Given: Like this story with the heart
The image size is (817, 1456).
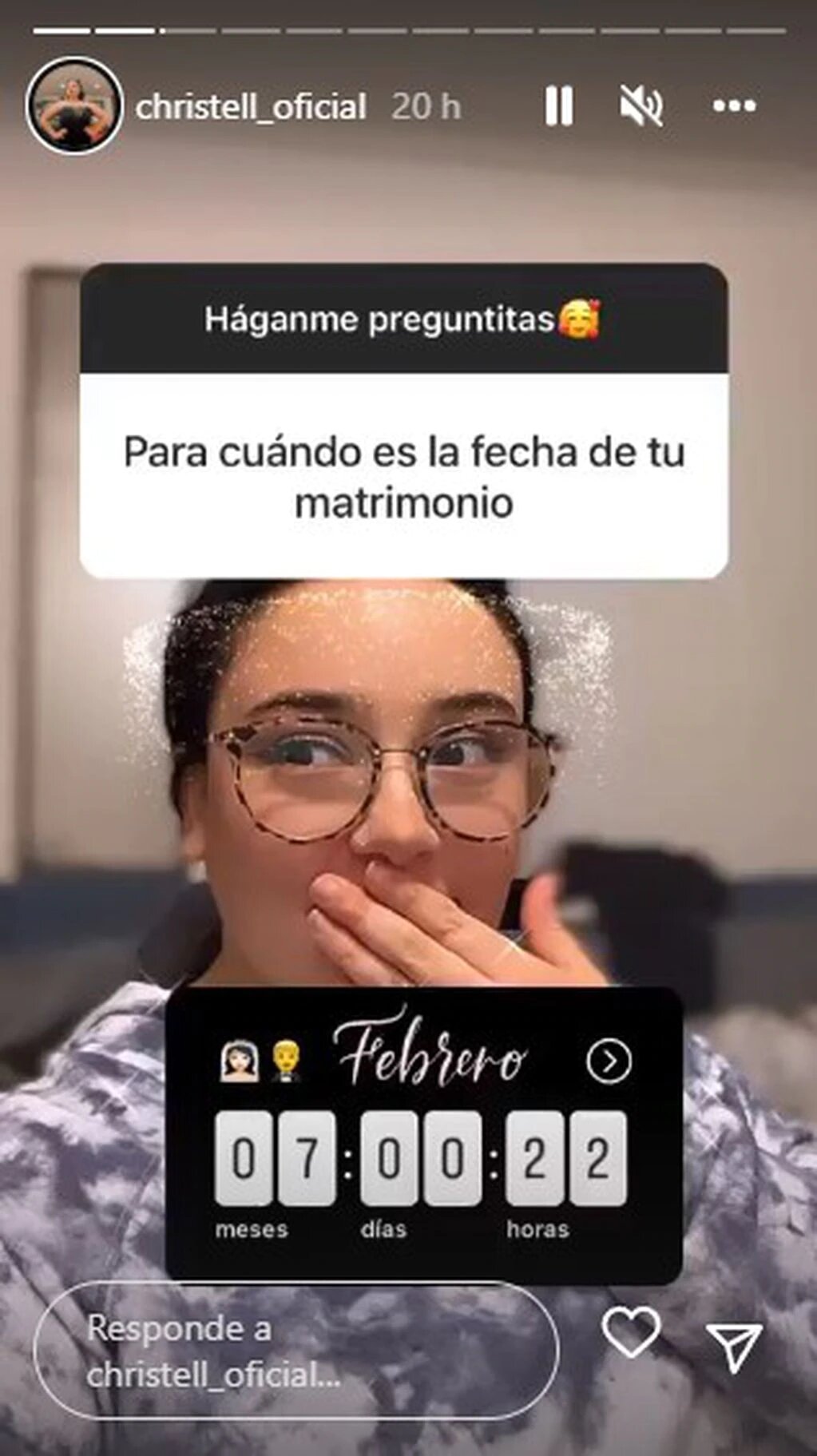Looking at the screenshot, I should (631, 1332).
